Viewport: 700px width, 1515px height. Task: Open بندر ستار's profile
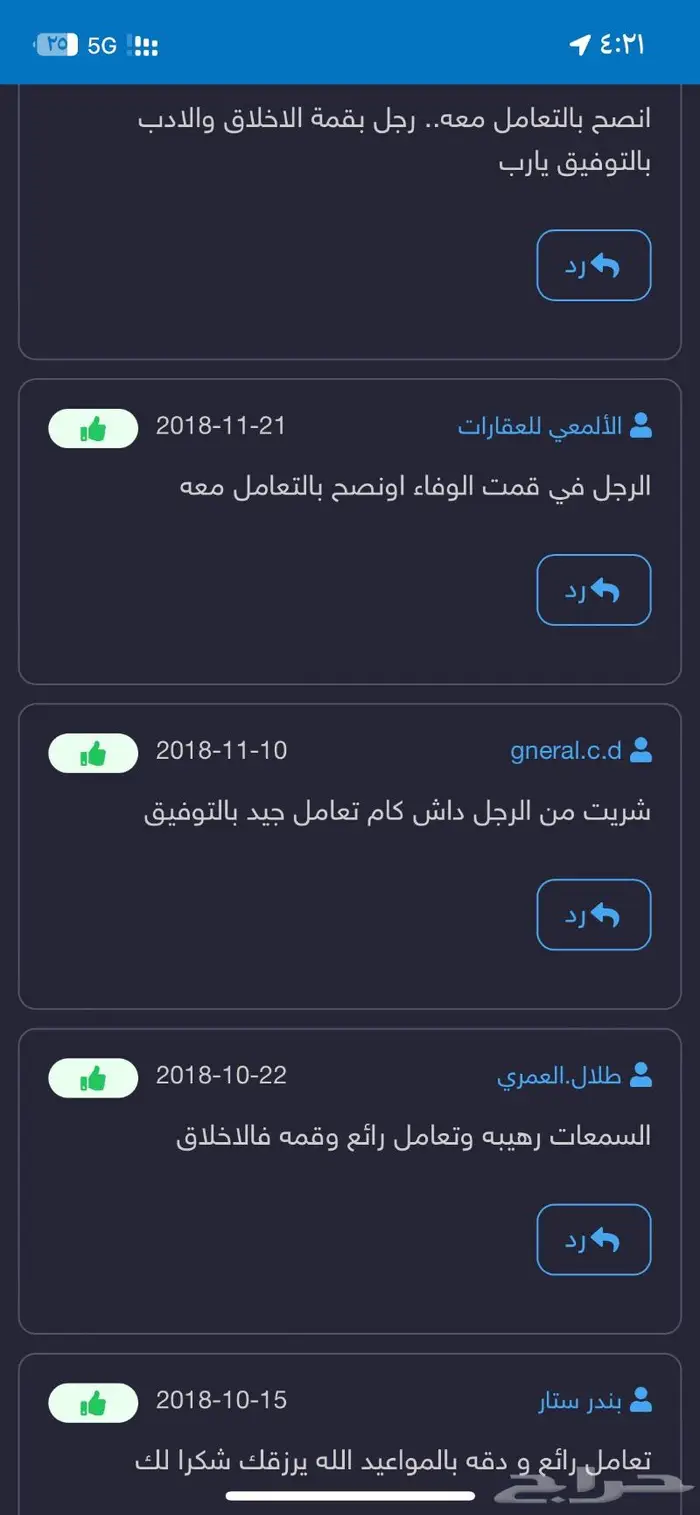point(580,1401)
